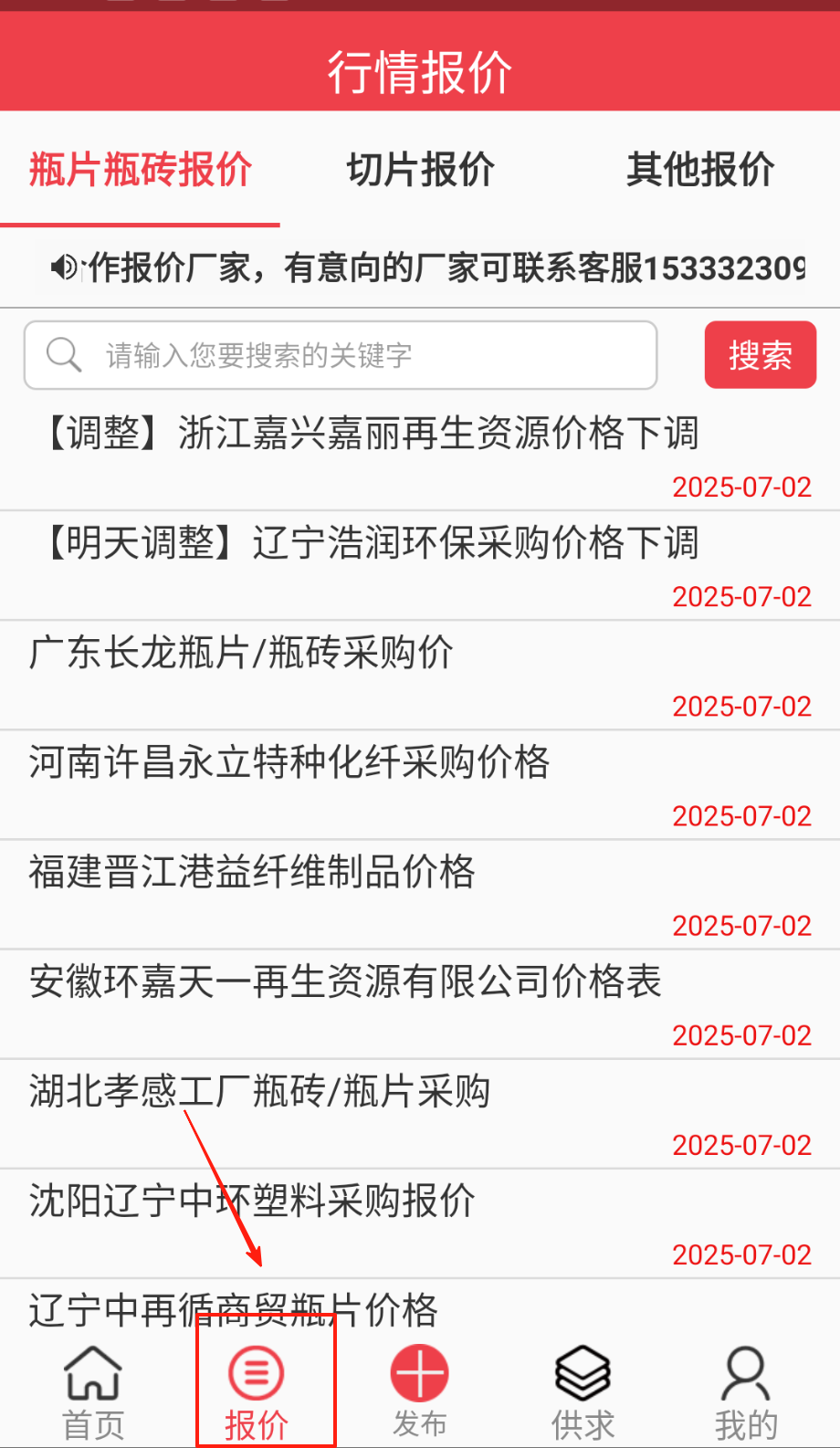Viewport: 840px width, 1448px height.
Task: Open 安徽环嘉天一再生资源有限公司价格表
Action: pos(345,982)
